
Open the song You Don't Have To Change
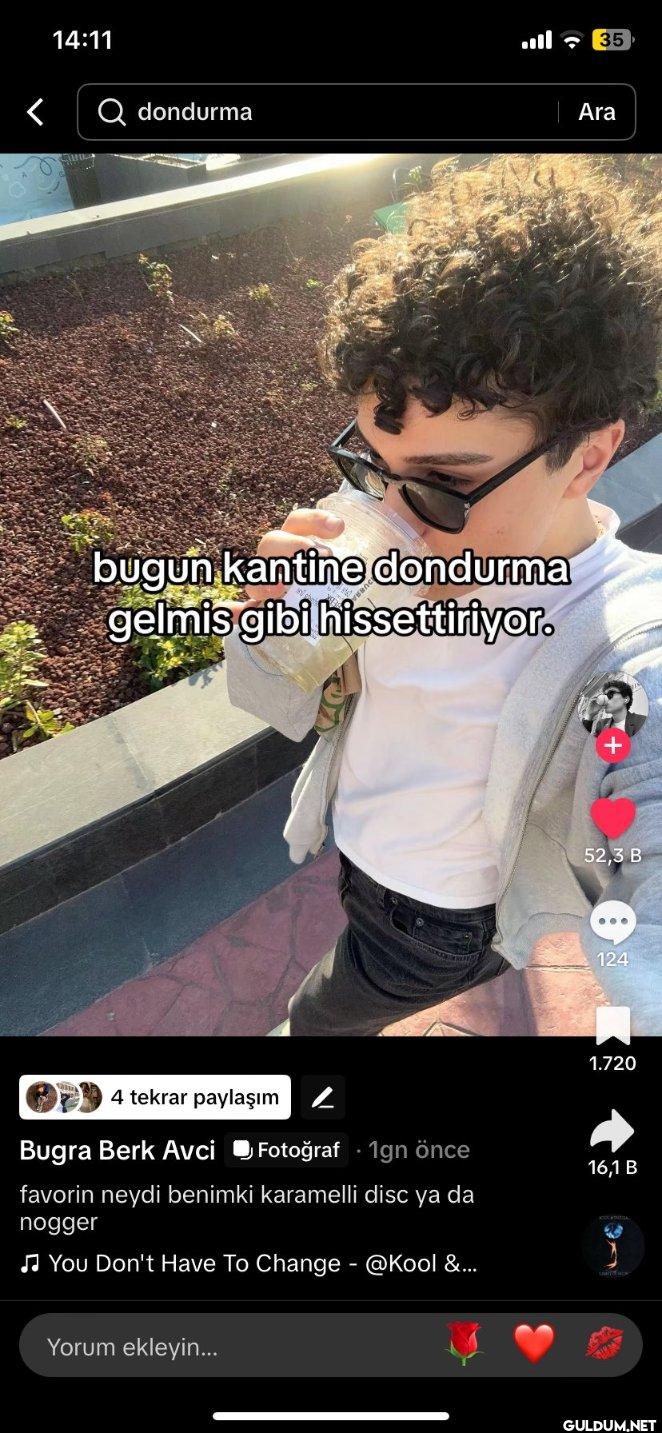(250, 1263)
